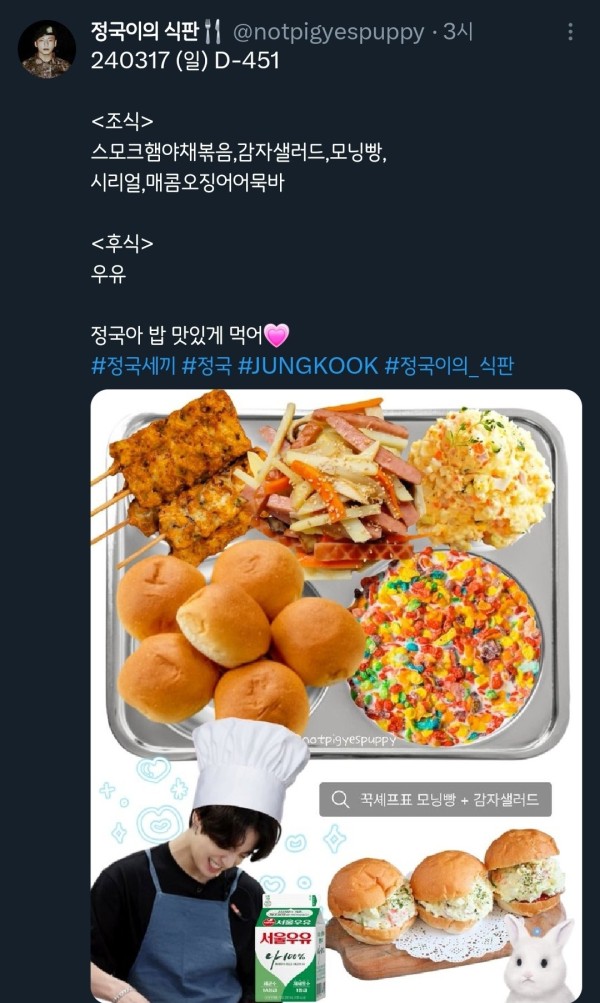This screenshot has height=1003, width=600.
Task: Open the #정국이의_식판 hashtag
Action: 449,365
